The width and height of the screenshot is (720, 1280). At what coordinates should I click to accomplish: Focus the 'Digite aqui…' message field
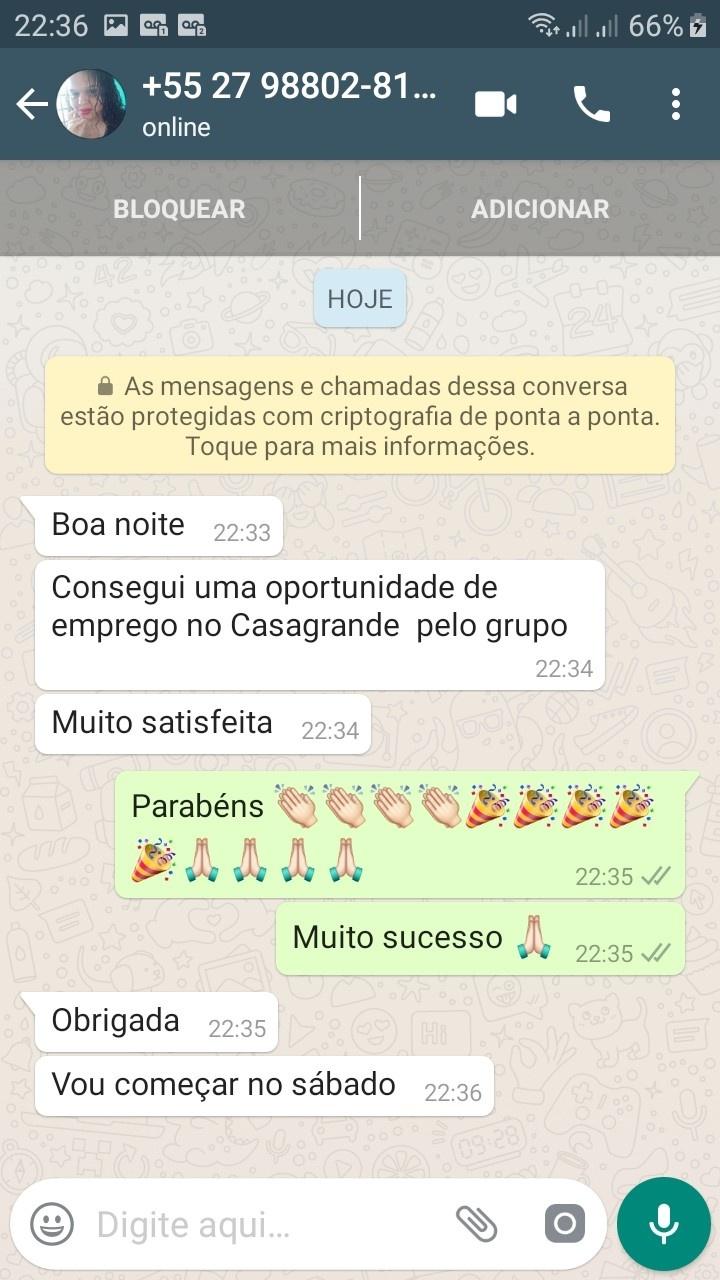coord(260,1224)
